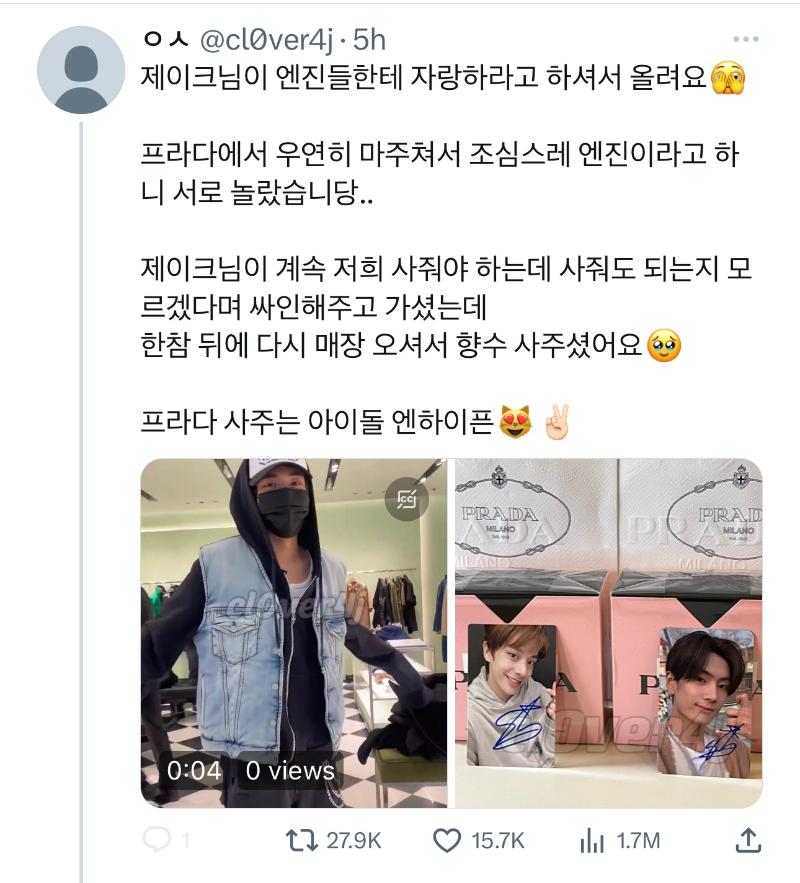
Task: Open the poster's profile picture
Action: (x=80, y=71)
